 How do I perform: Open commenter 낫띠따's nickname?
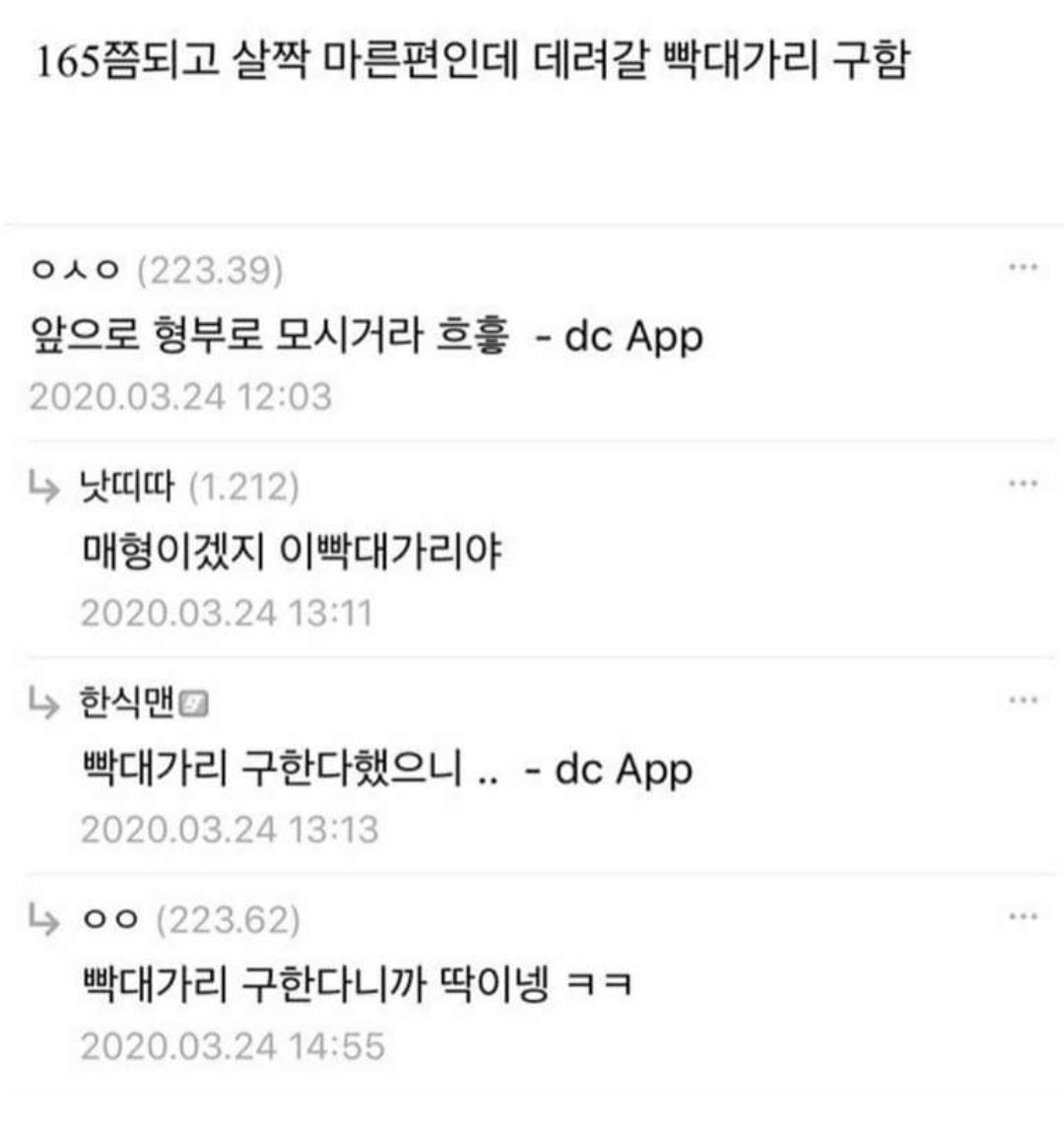[x=126, y=486]
